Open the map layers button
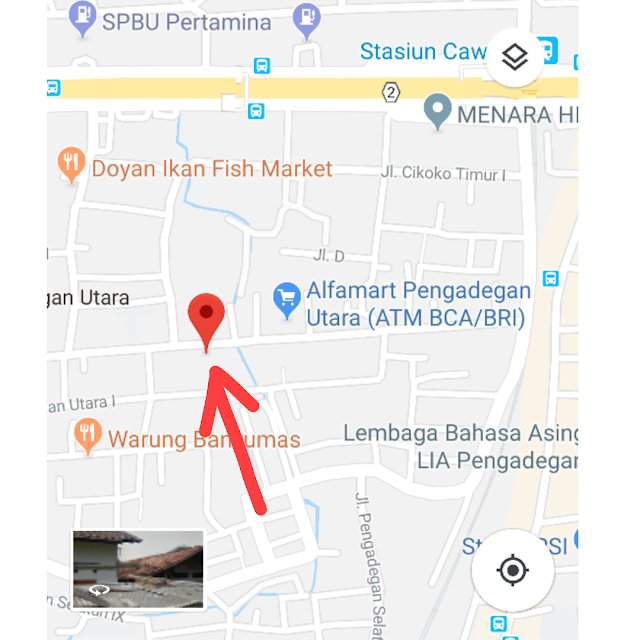The width and height of the screenshot is (640, 640). 514,58
